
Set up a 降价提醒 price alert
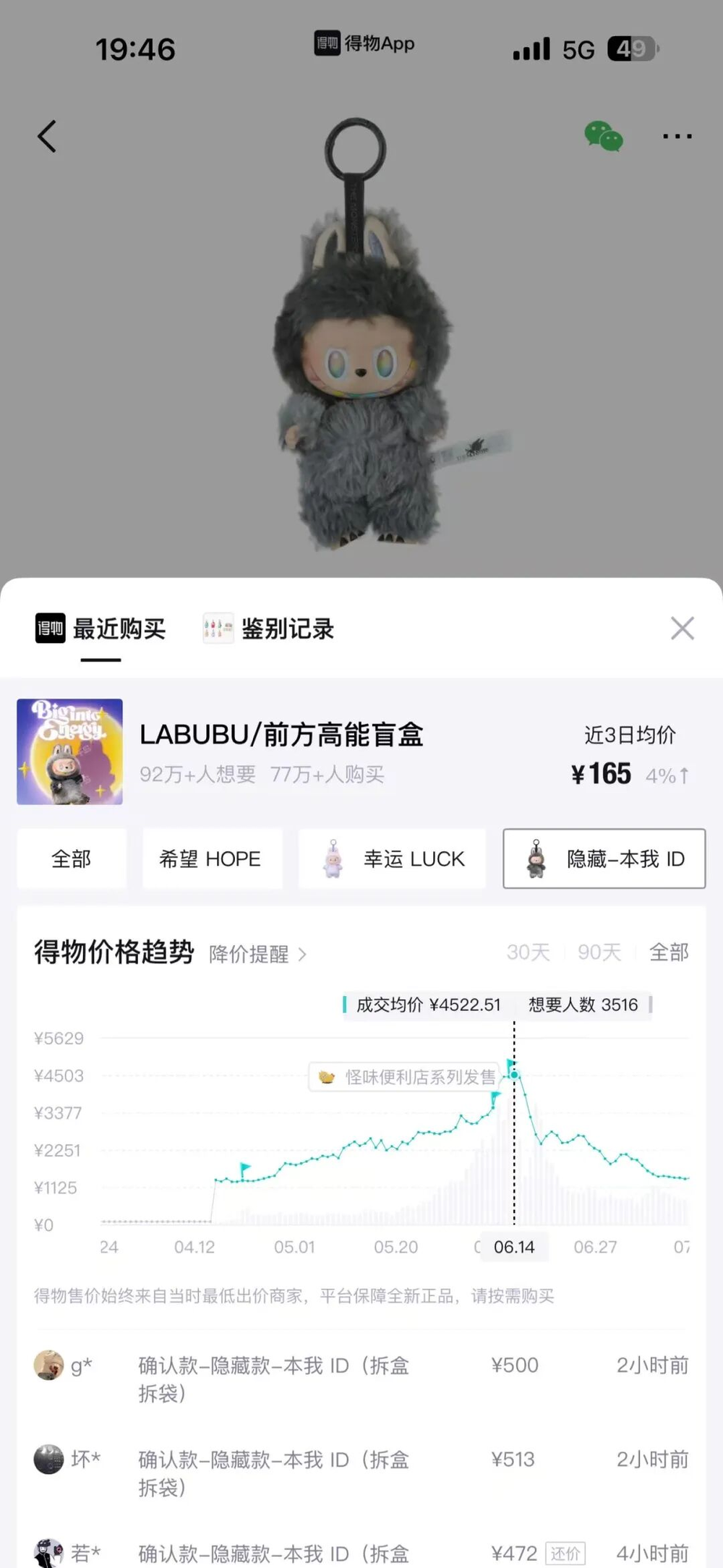pos(257,955)
